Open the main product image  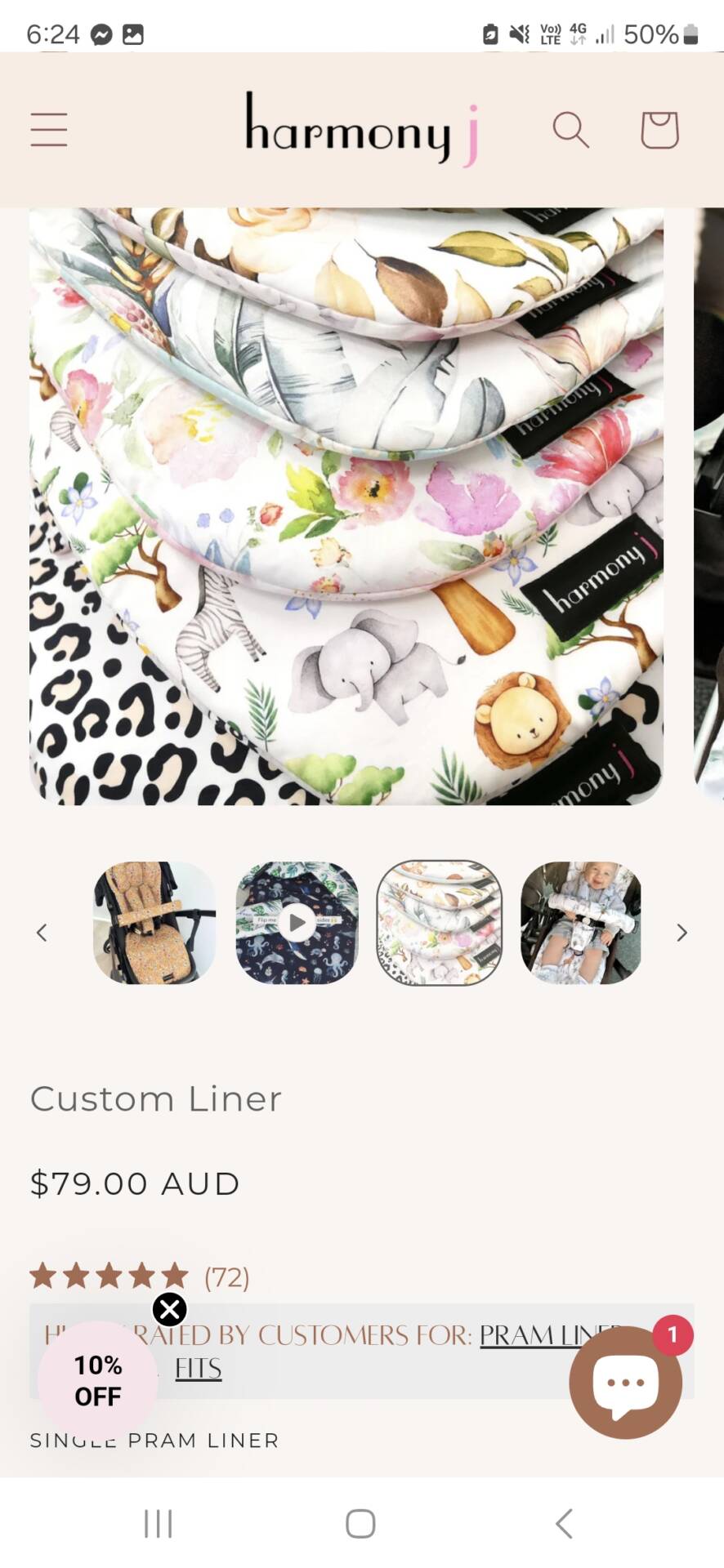pyautogui.click(x=346, y=506)
